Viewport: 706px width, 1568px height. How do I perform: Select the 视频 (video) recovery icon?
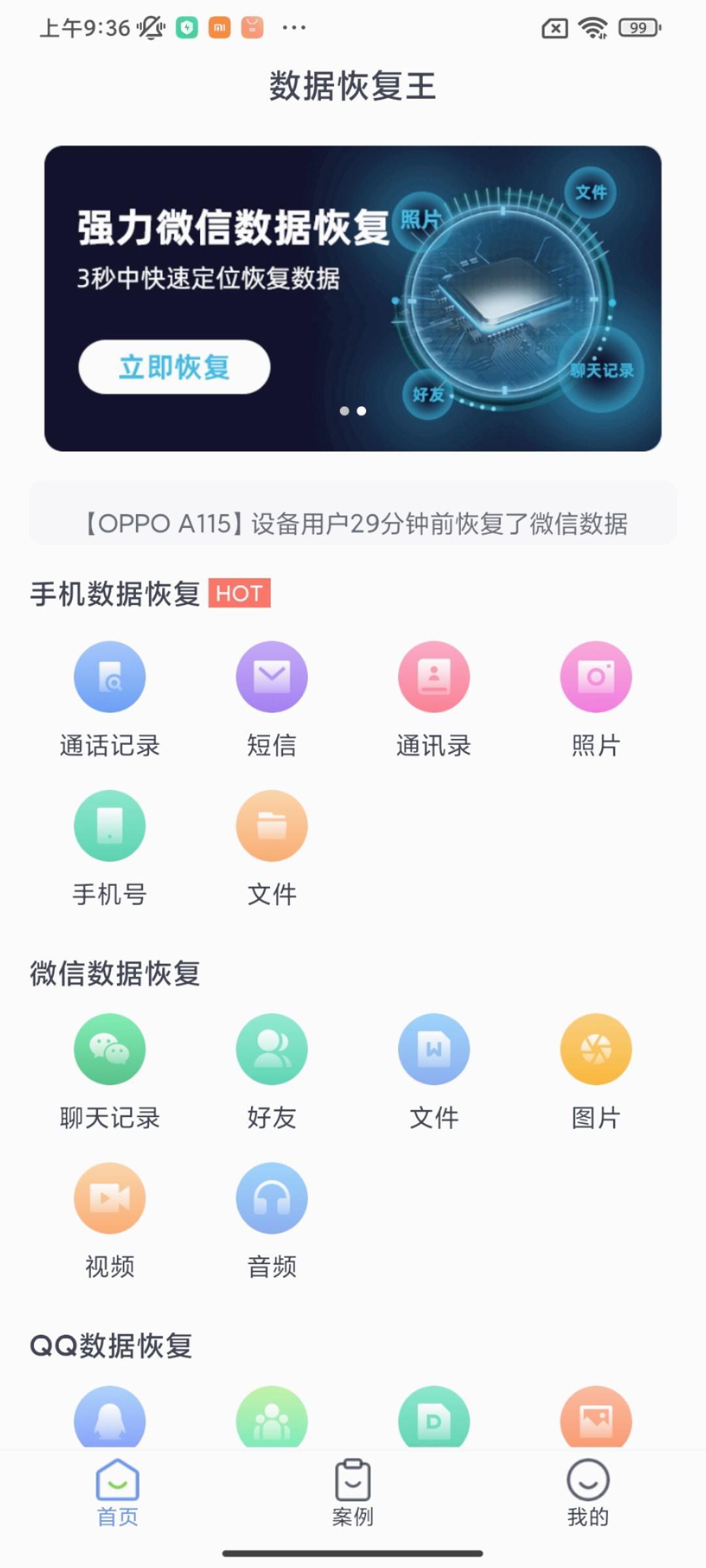tap(110, 1198)
